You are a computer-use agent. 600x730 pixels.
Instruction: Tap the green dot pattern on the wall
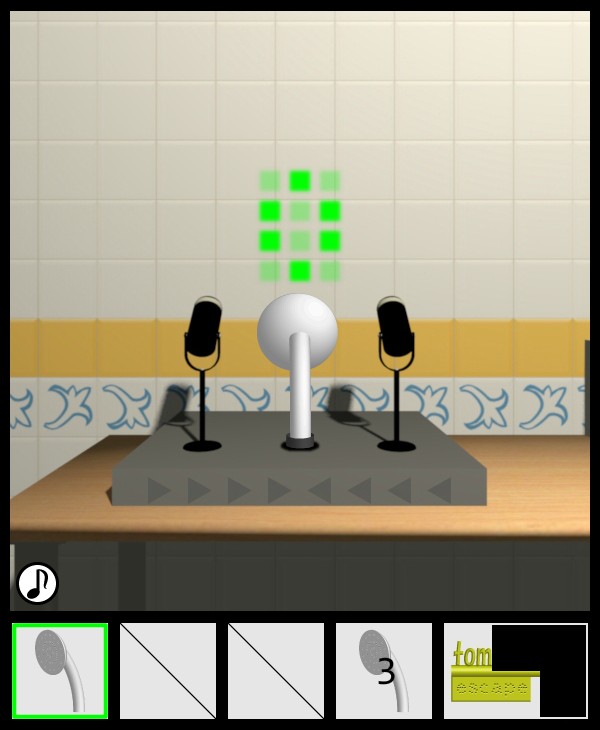point(299,226)
